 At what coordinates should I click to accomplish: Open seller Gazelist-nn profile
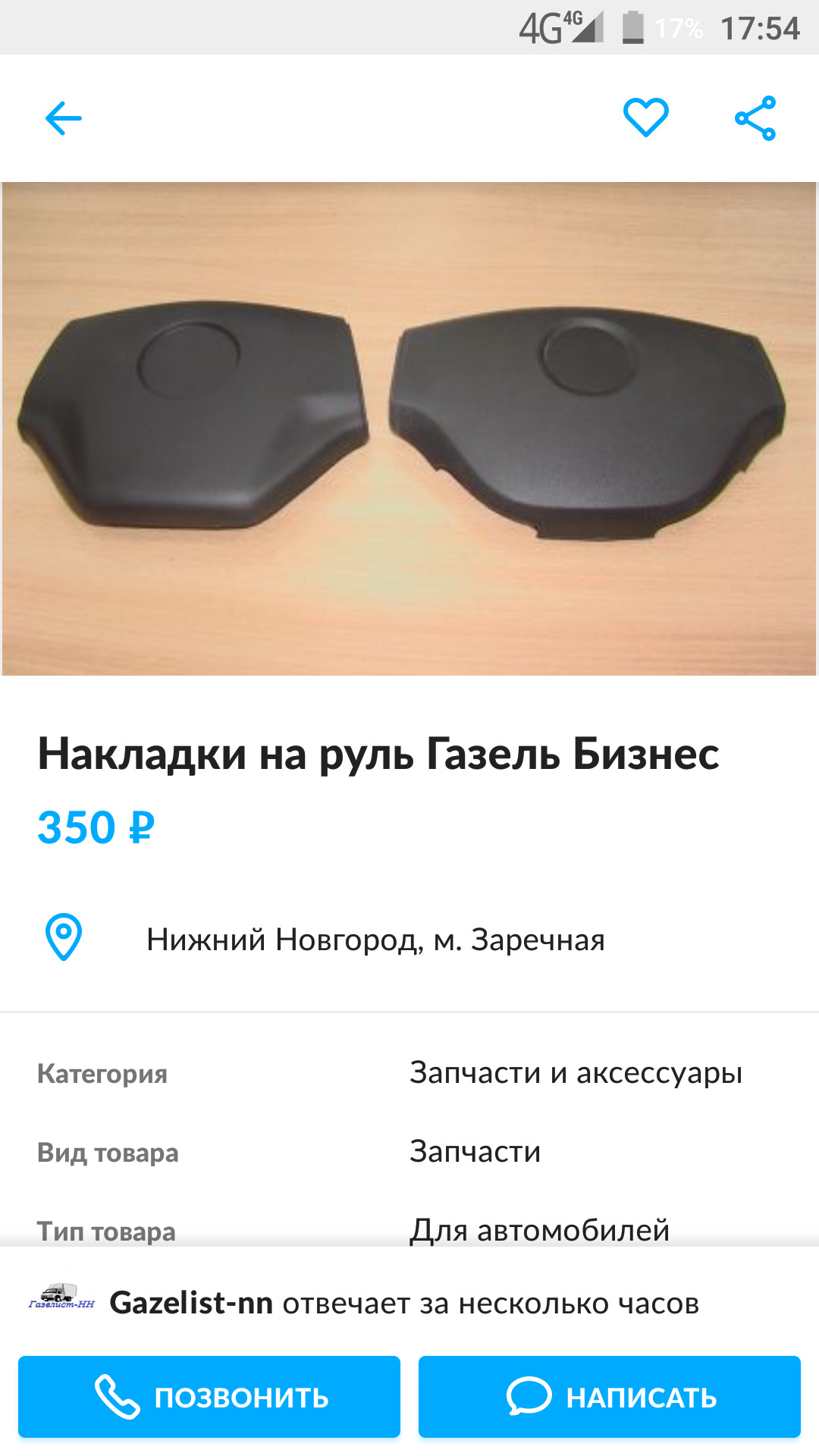pos(190,1303)
